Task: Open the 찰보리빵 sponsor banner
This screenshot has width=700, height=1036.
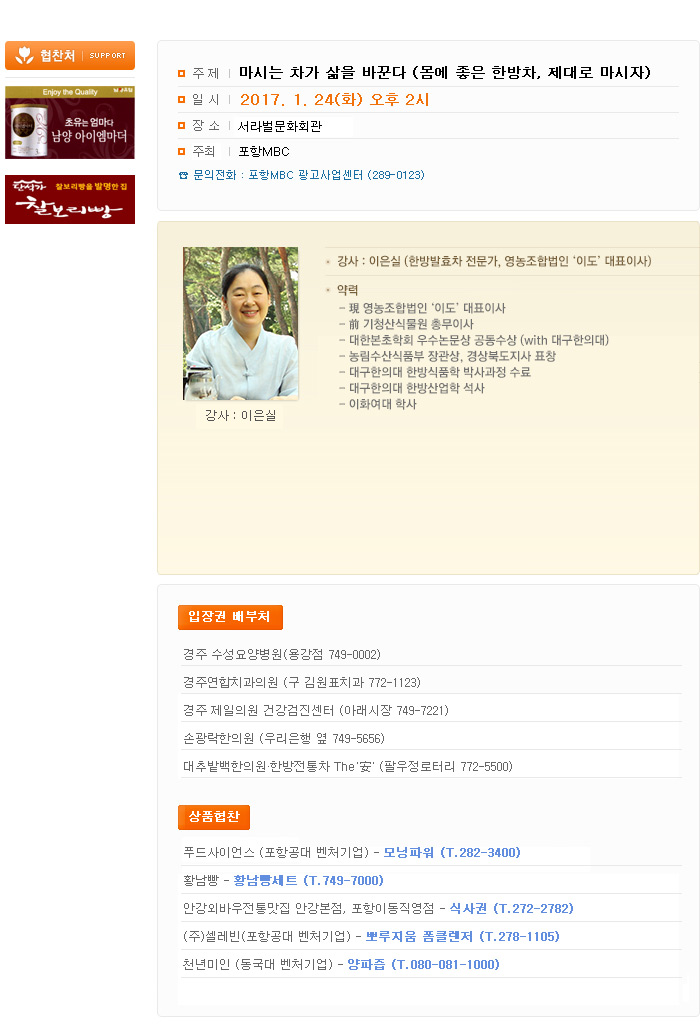Action: click(x=70, y=200)
